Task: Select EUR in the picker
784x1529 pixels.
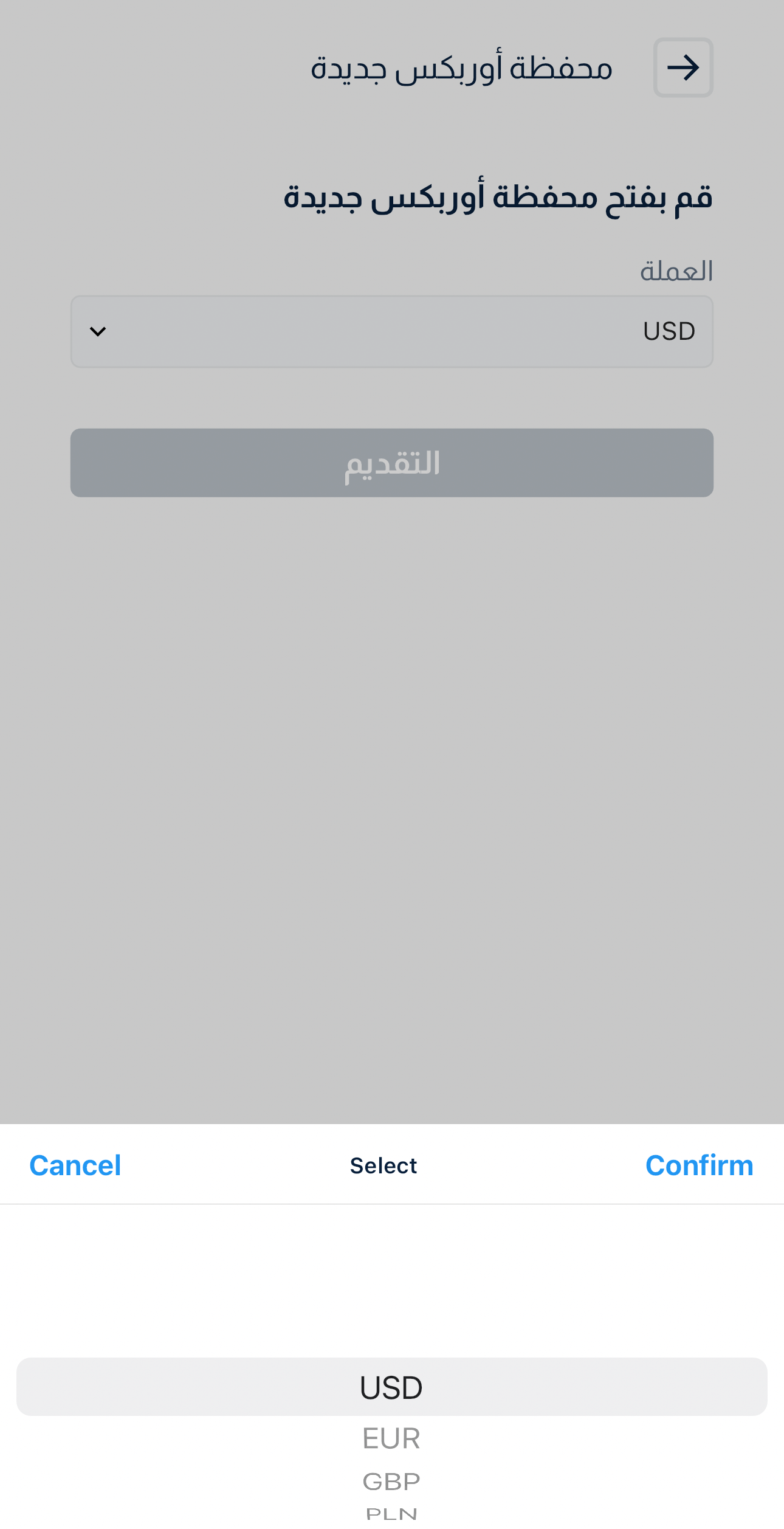Action: (391, 1439)
